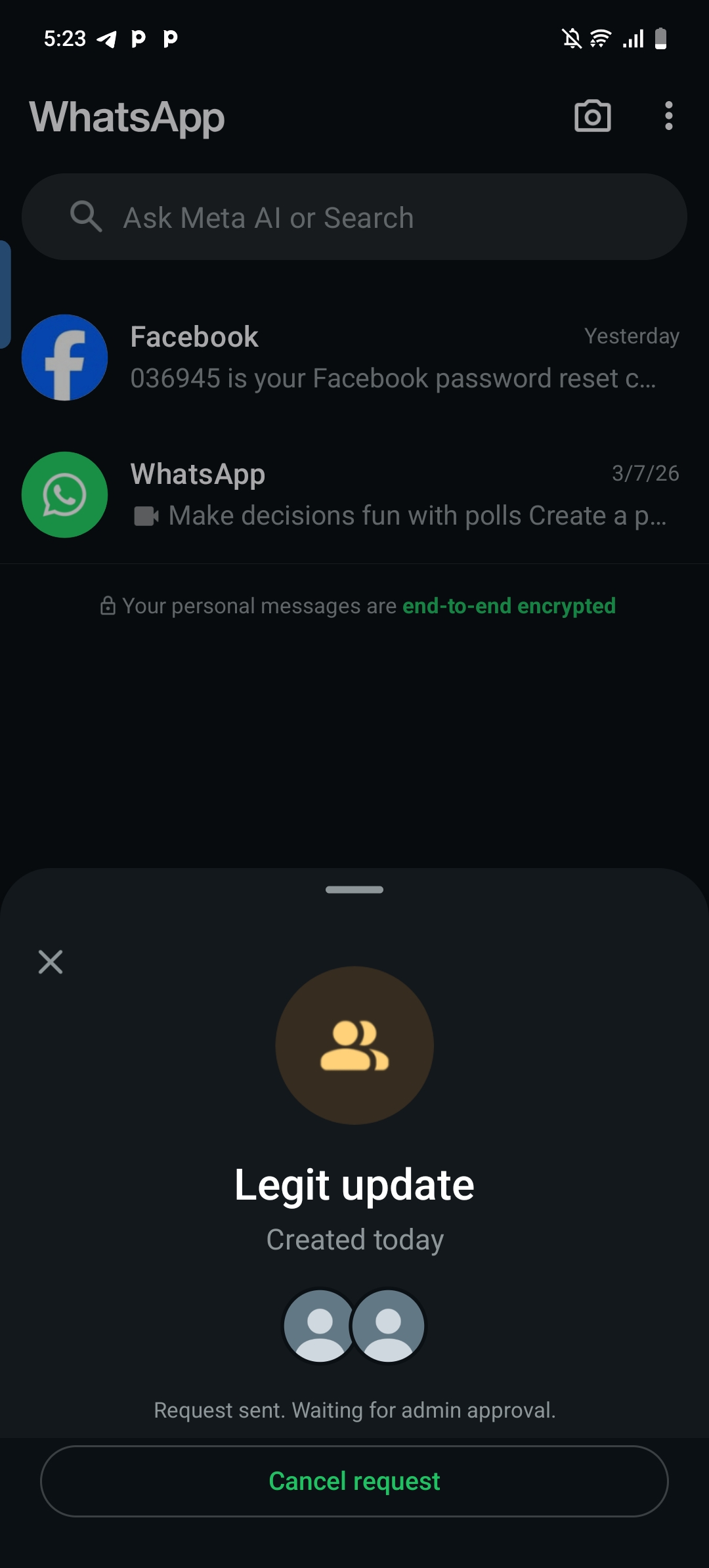Close the Legit update group sheet

51,962
